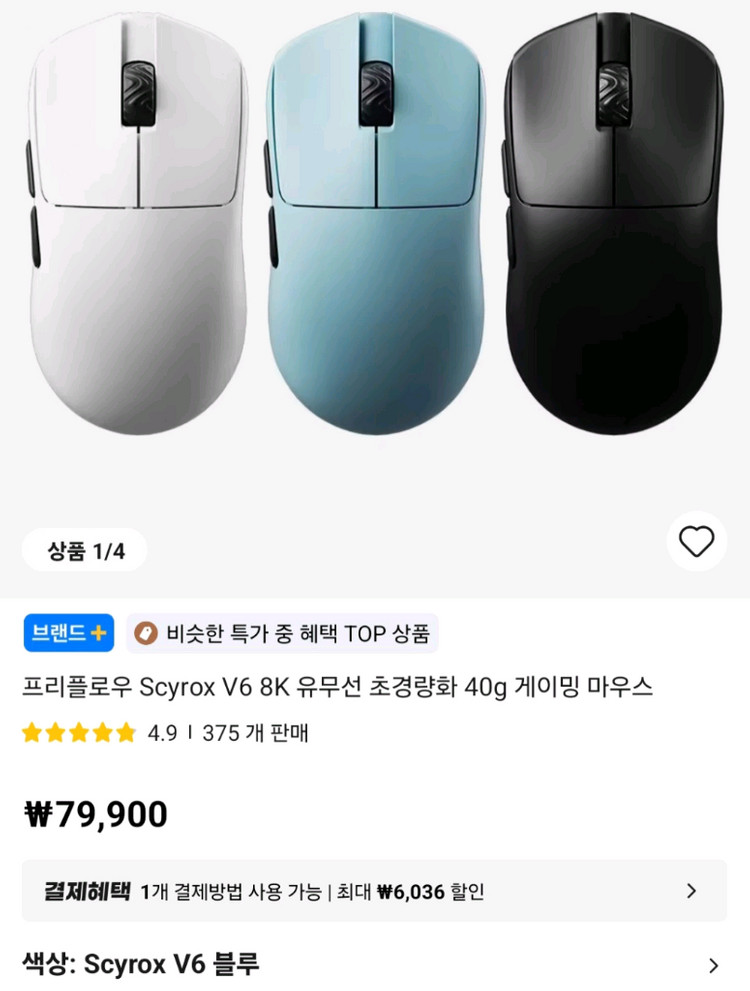
Task: Open the 비슷한 특가 중 혜택 TOP 상품 badge
Action: pyautogui.click(x=283, y=633)
